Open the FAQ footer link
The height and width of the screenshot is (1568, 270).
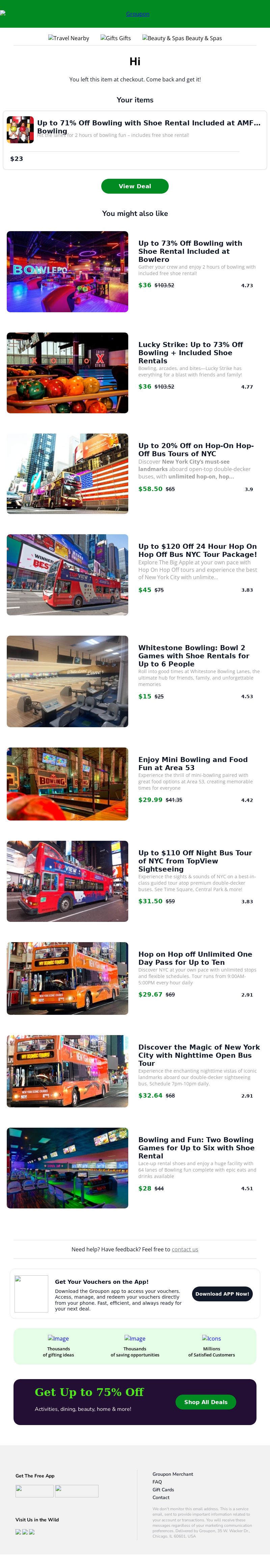(157, 1481)
